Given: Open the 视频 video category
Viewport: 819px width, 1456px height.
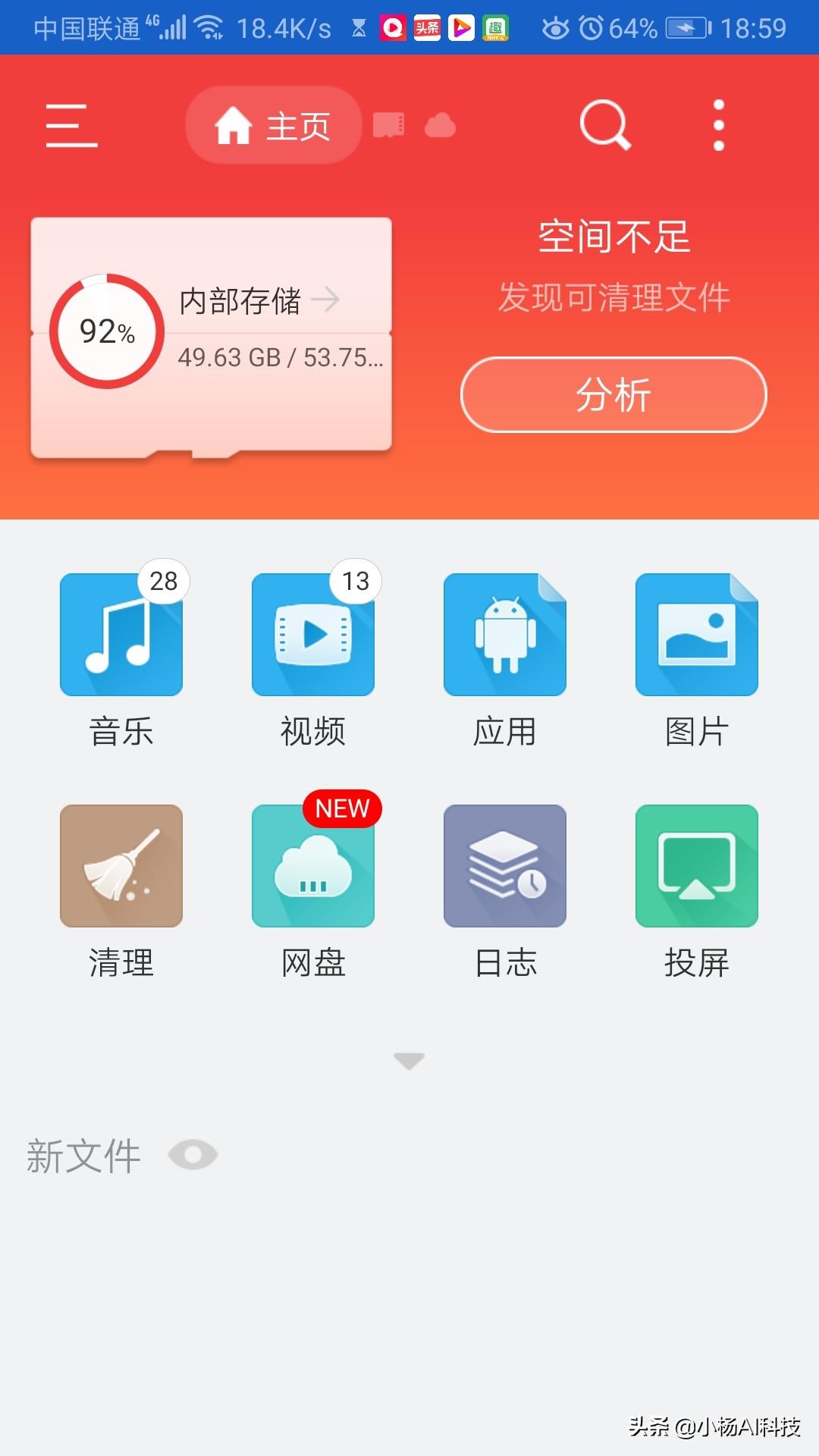Looking at the screenshot, I should (313, 635).
